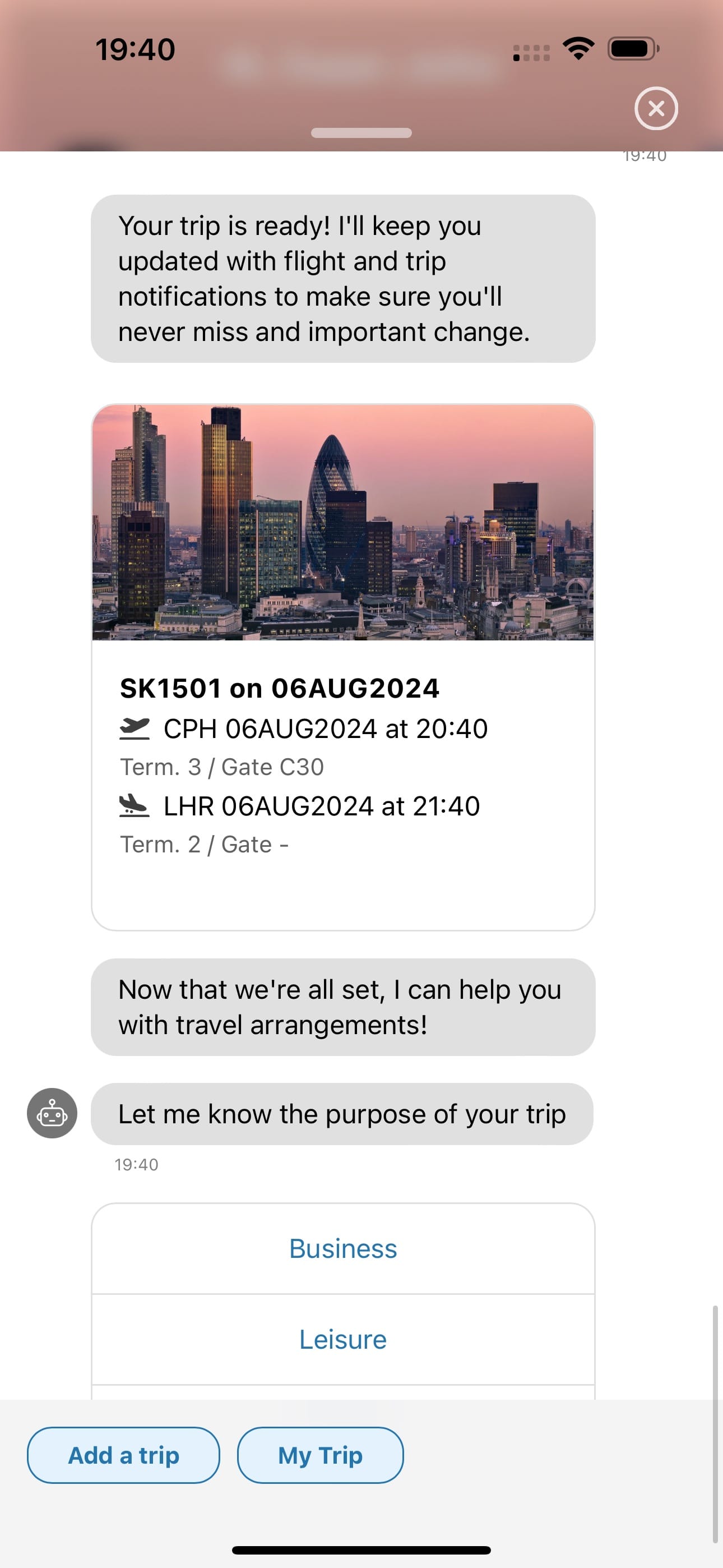The height and width of the screenshot is (1568, 723).
Task: Select Business as trip purpose
Action: click(x=342, y=1248)
